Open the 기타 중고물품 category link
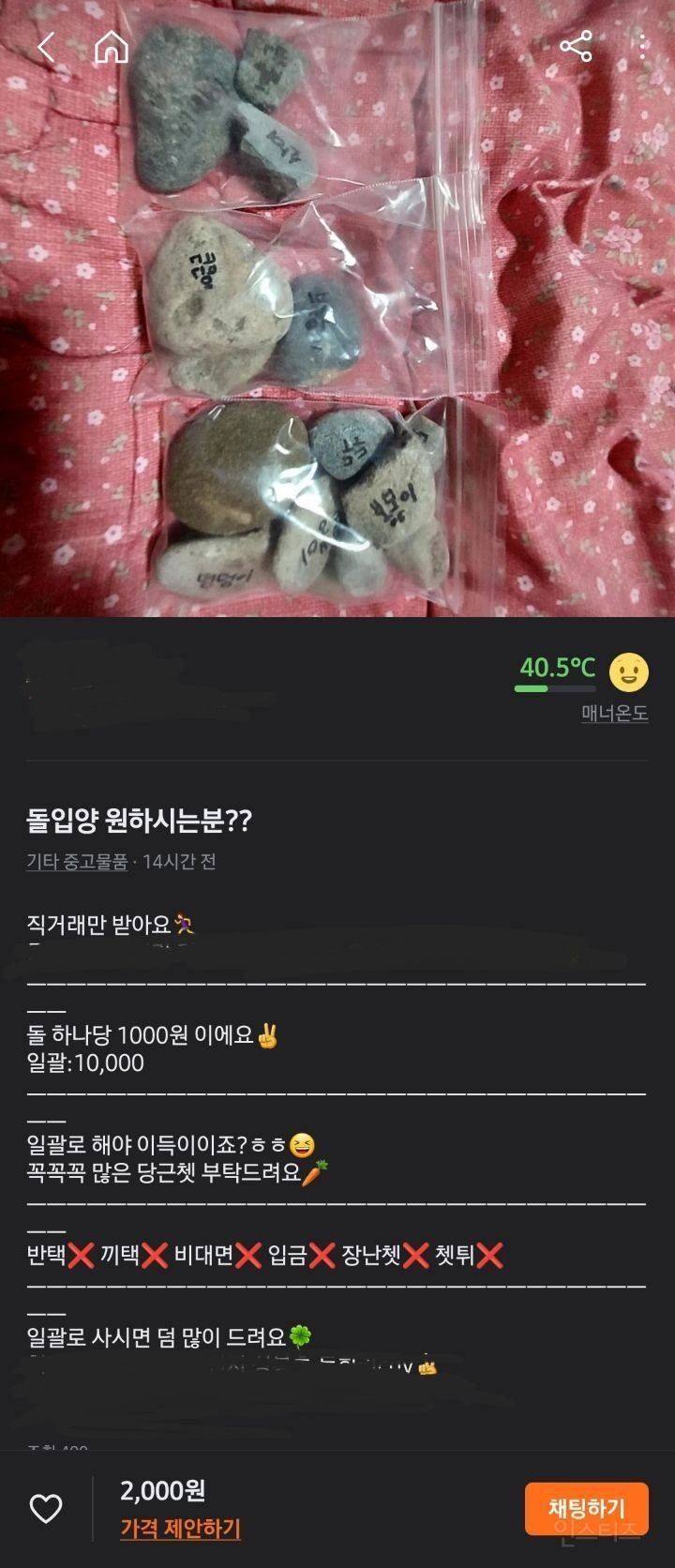 pyautogui.click(x=77, y=861)
